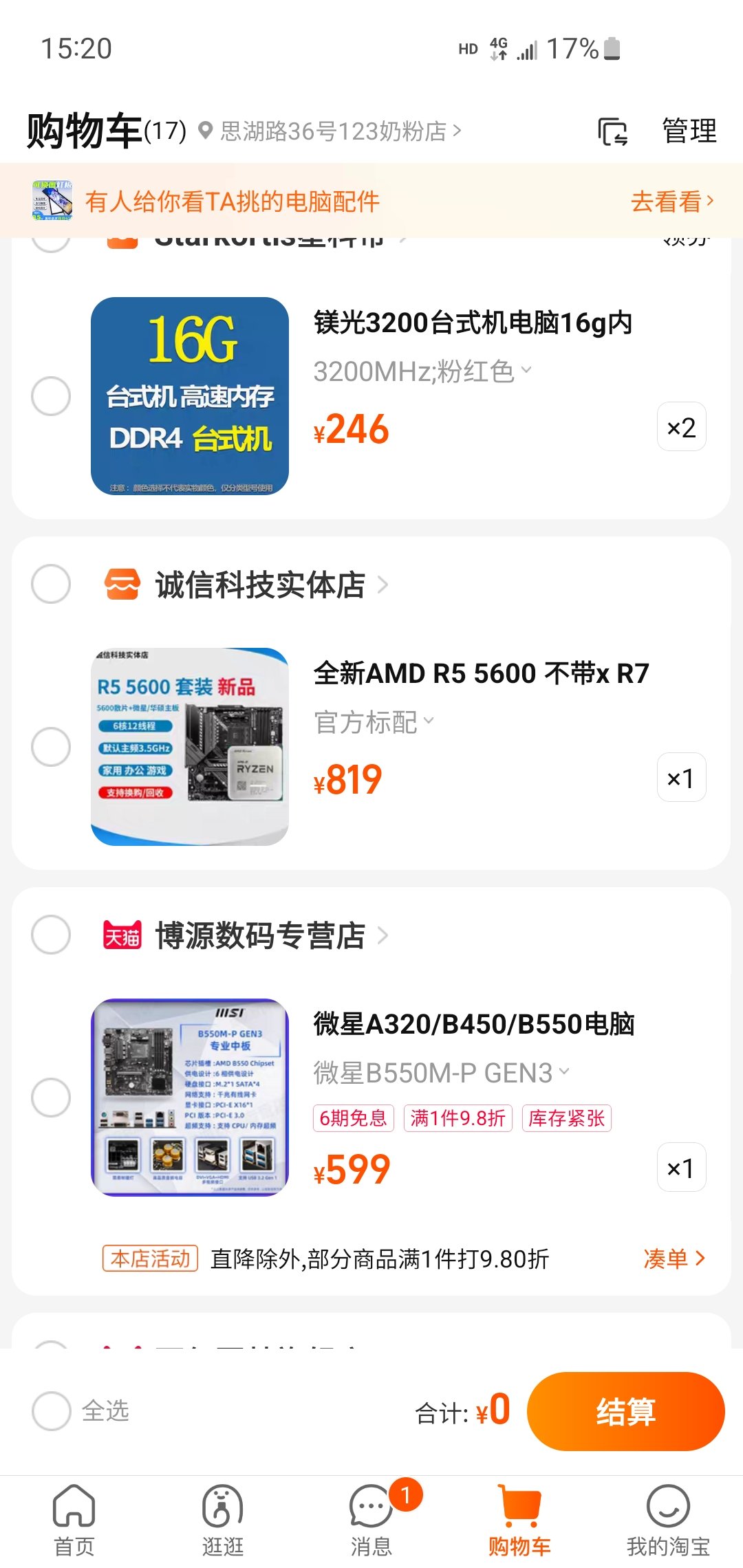Tap 结算 to check out
The width and height of the screenshot is (743, 1568).
click(626, 1411)
